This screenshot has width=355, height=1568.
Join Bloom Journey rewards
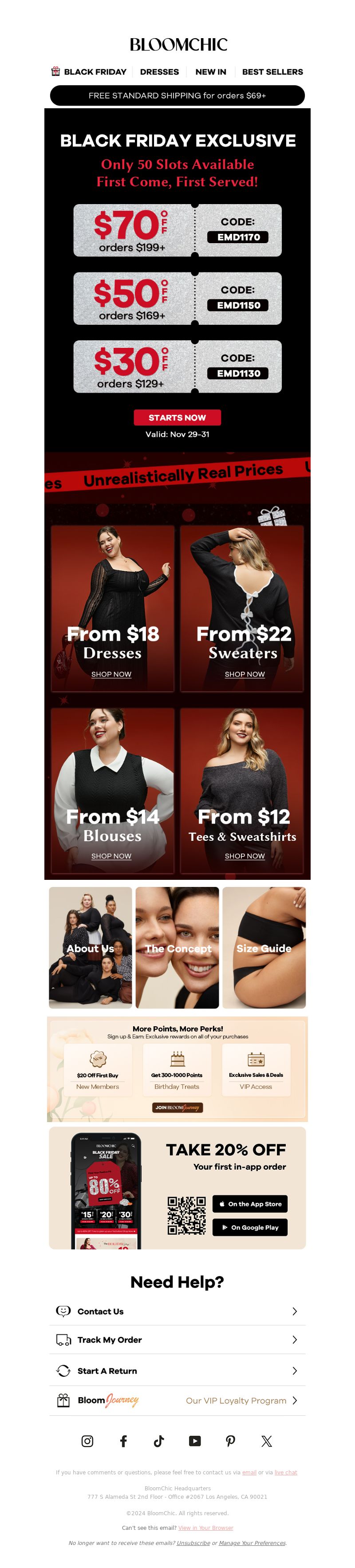click(177, 1107)
